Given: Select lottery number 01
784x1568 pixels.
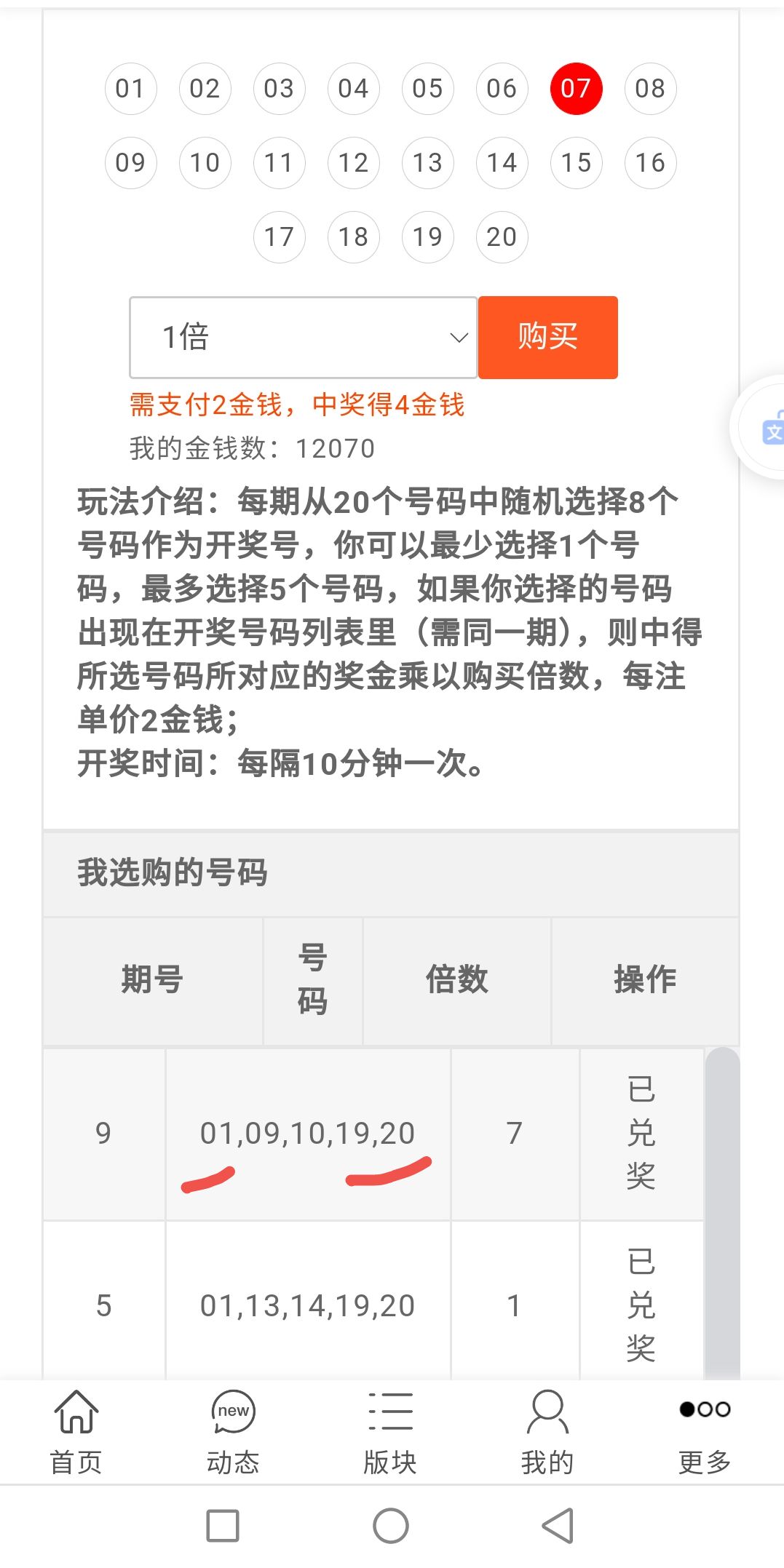Looking at the screenshot, I should 130,89.
